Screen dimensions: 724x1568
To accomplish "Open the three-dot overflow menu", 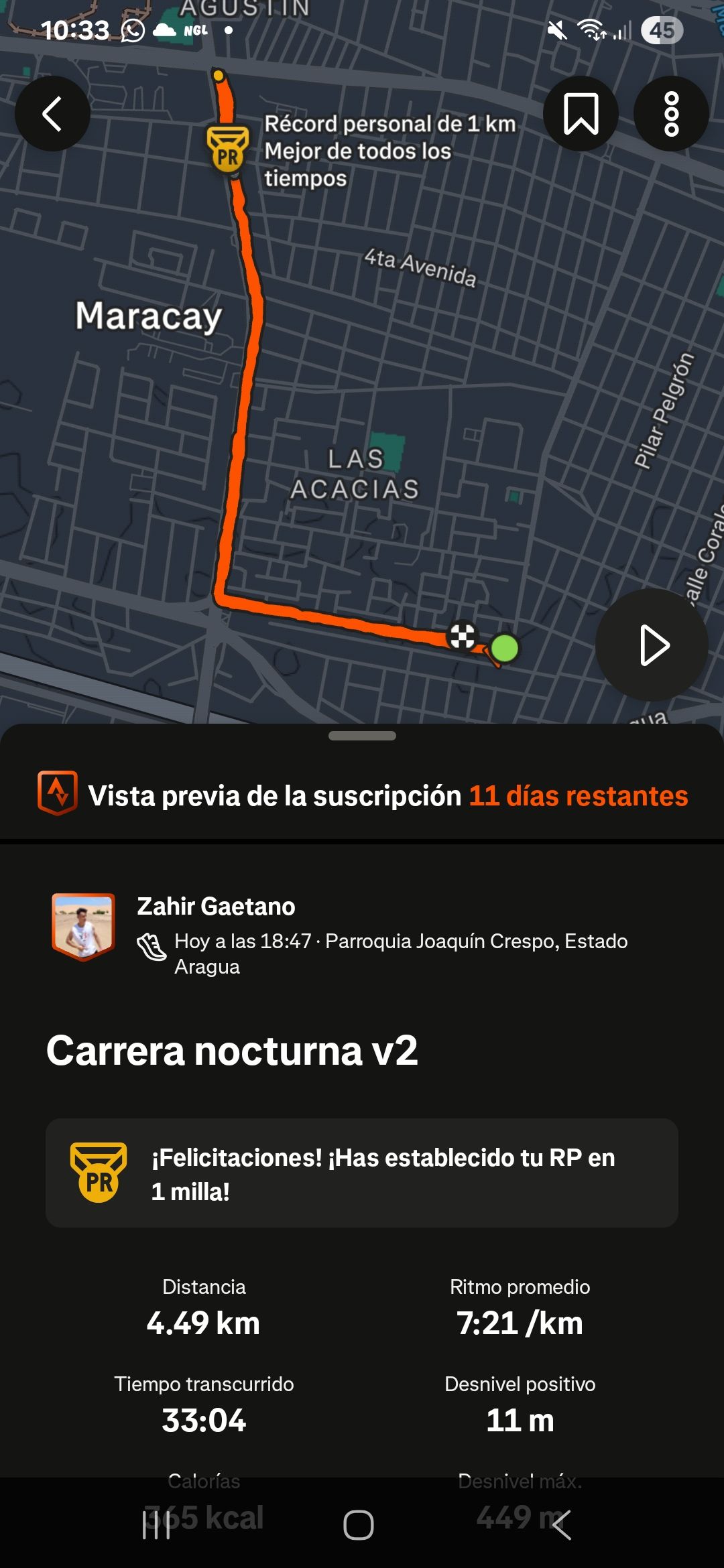I will click(x=671, y=114).
